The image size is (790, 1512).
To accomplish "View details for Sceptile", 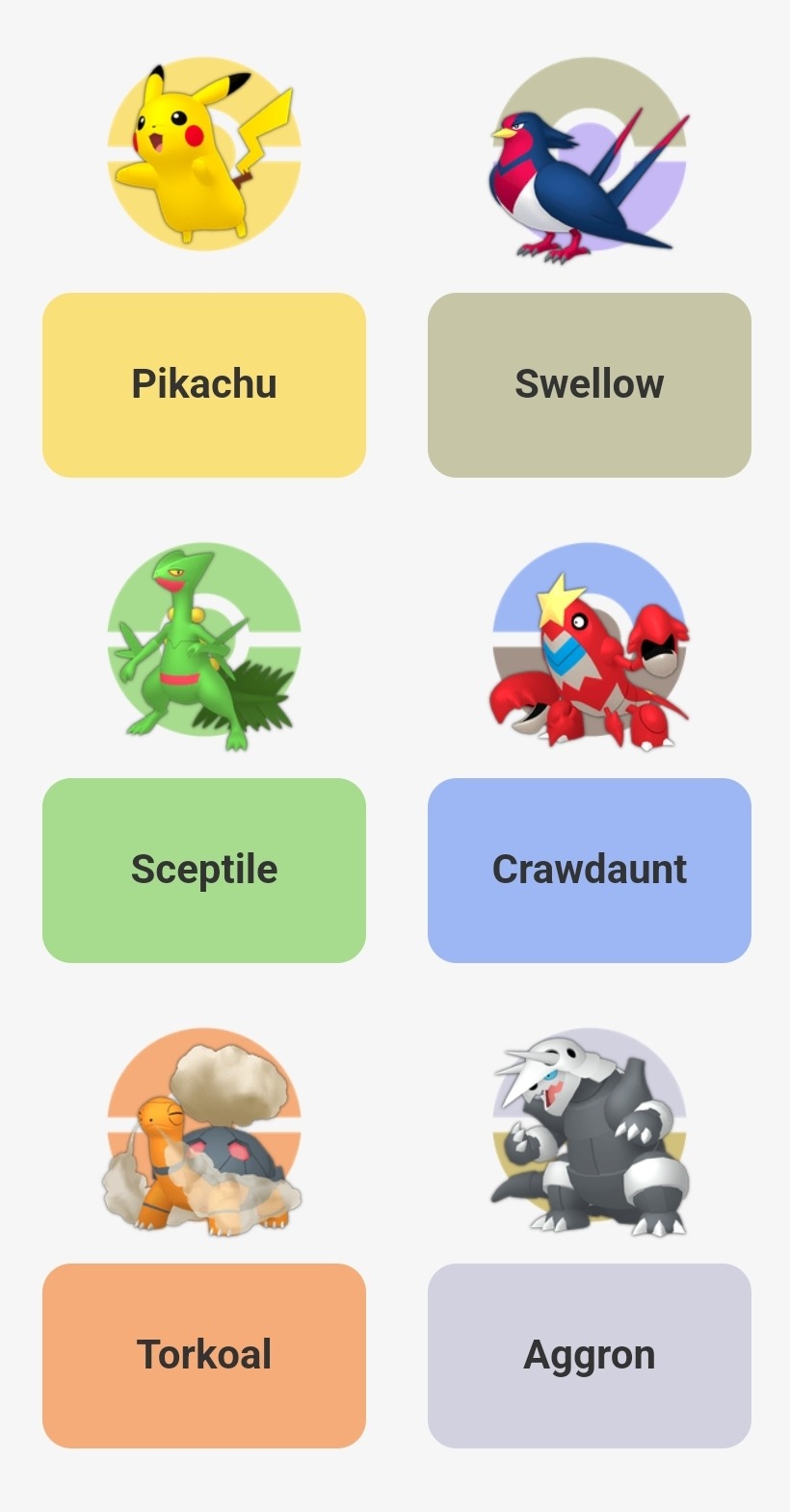I will point(204,870).
